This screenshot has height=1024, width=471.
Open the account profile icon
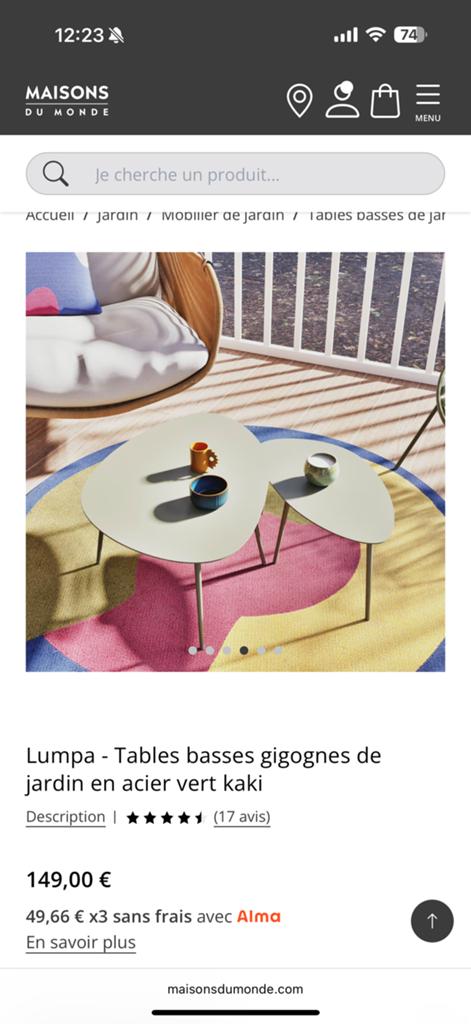tap(342, 100)
